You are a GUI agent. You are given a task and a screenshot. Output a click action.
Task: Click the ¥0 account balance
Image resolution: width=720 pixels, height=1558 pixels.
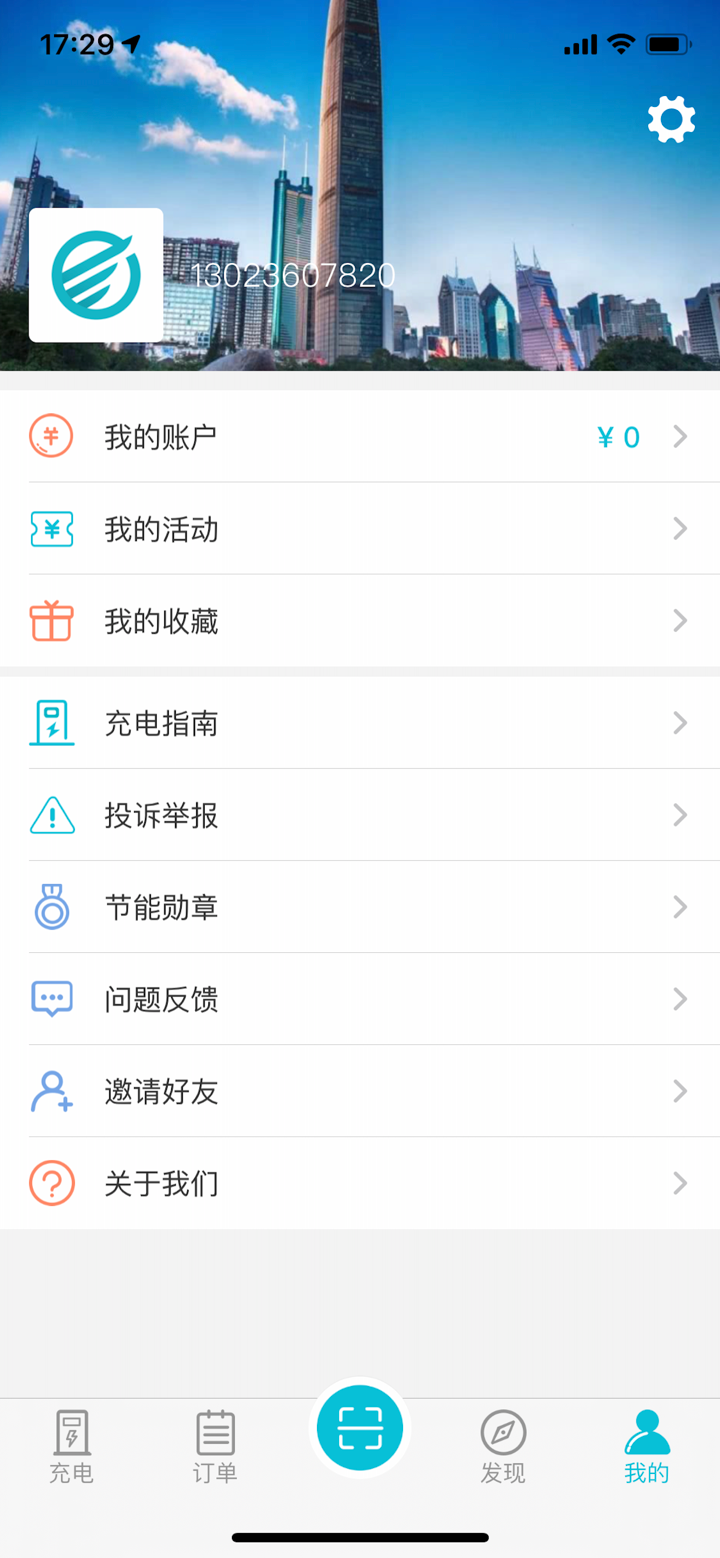(x=617, y=436)
